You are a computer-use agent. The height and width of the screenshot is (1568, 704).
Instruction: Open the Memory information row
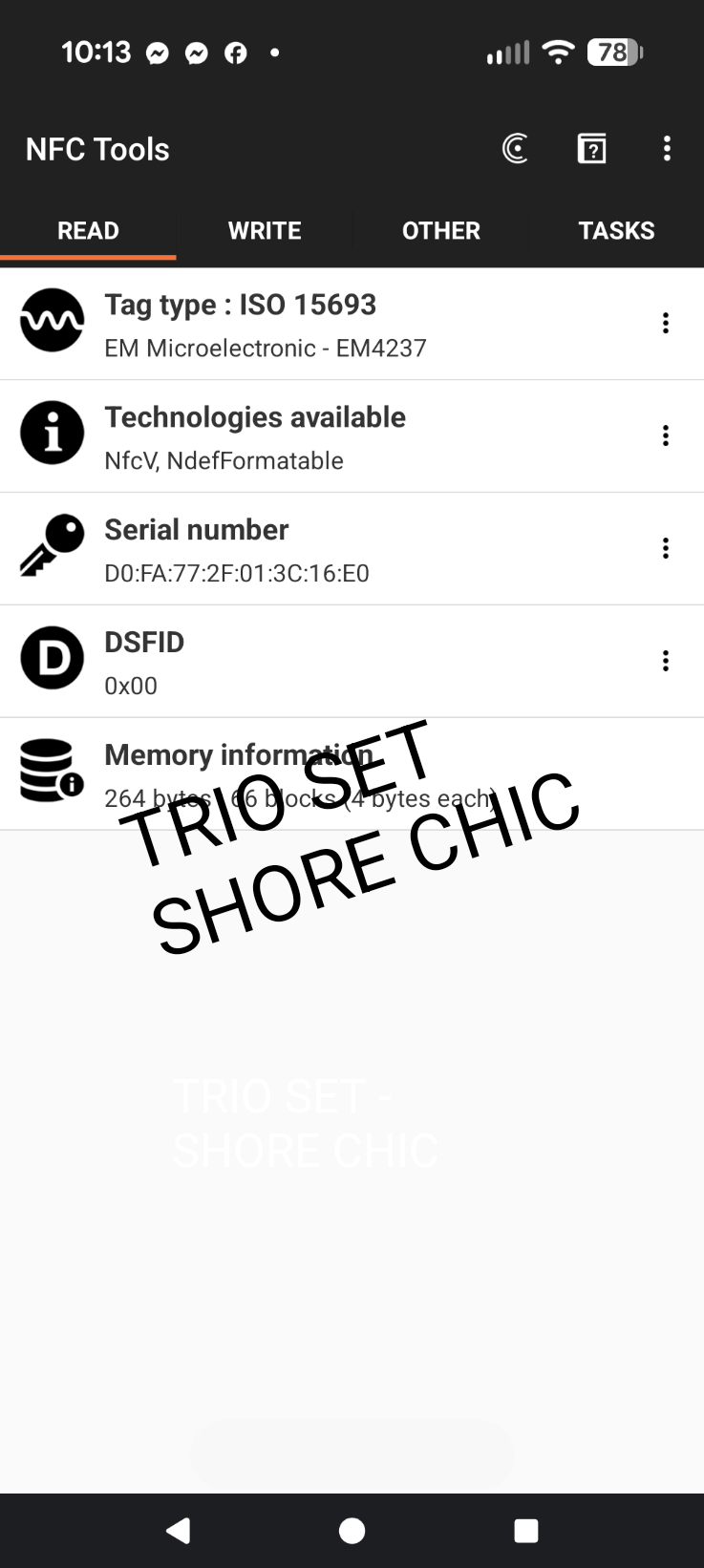click(352, 774)
